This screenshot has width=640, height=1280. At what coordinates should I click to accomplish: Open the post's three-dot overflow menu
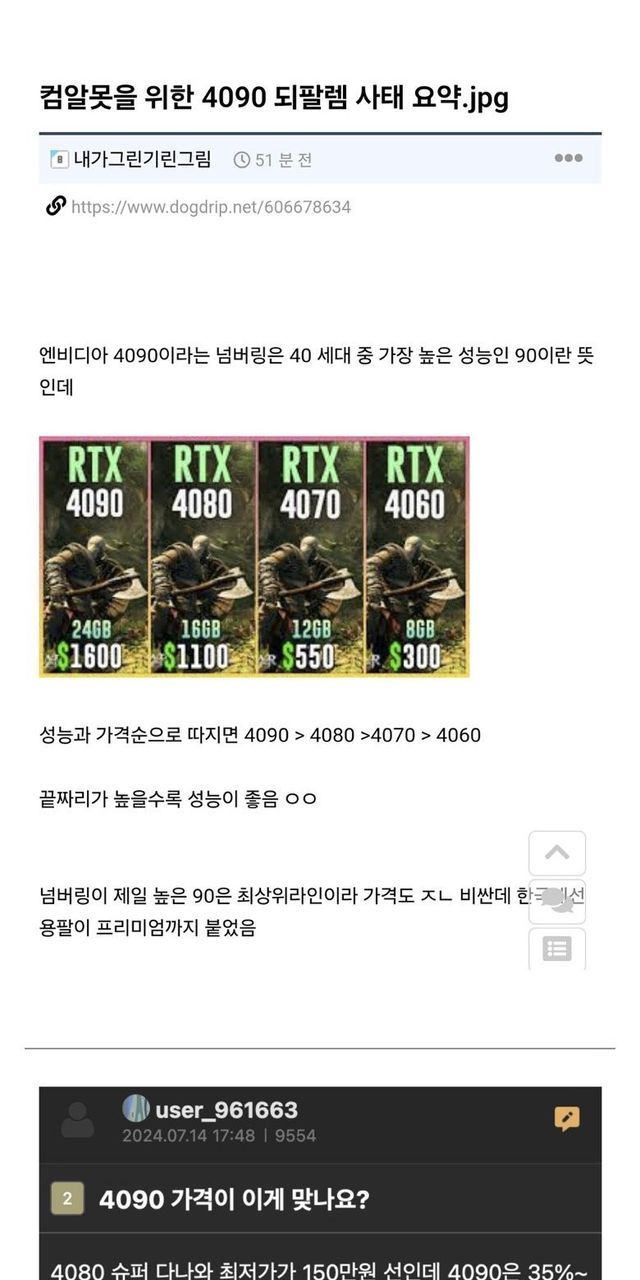[568, 158]
